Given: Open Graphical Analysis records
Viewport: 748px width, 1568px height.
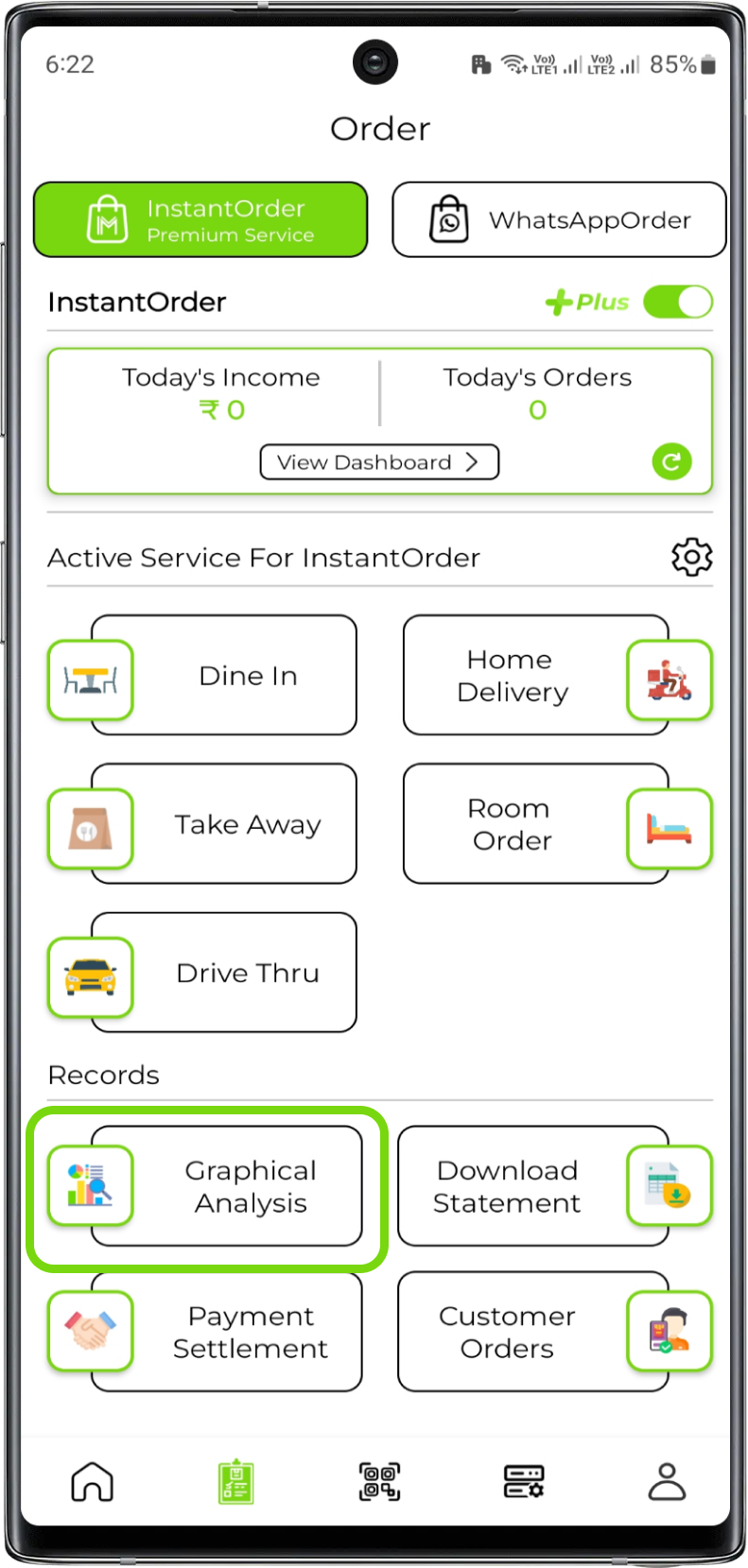Looking at the screenshot, I should (x=227, y=1186).
